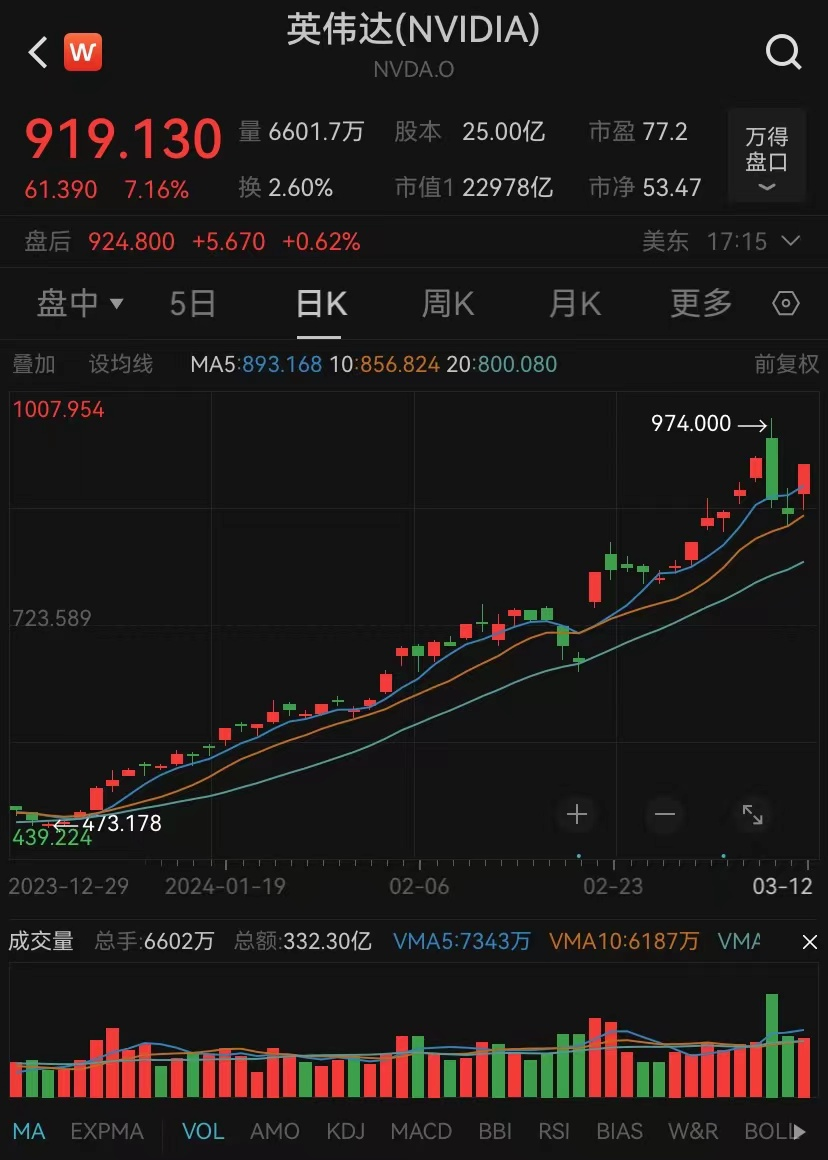This screenshot has width=828, height=1160.
Task: Zoom in the chart with plus button
Action: coord(577,815)
